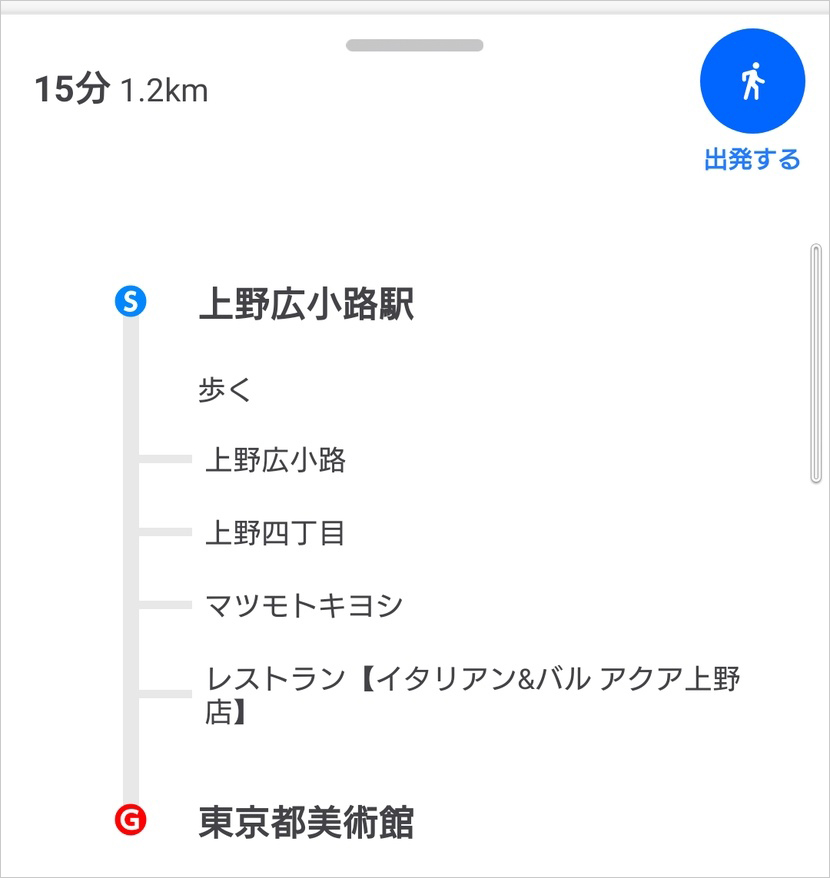This screenshot has height=878, width=830.
Task: Click the 上野広小路 waypoint label
Action: (x=276, y=461)
